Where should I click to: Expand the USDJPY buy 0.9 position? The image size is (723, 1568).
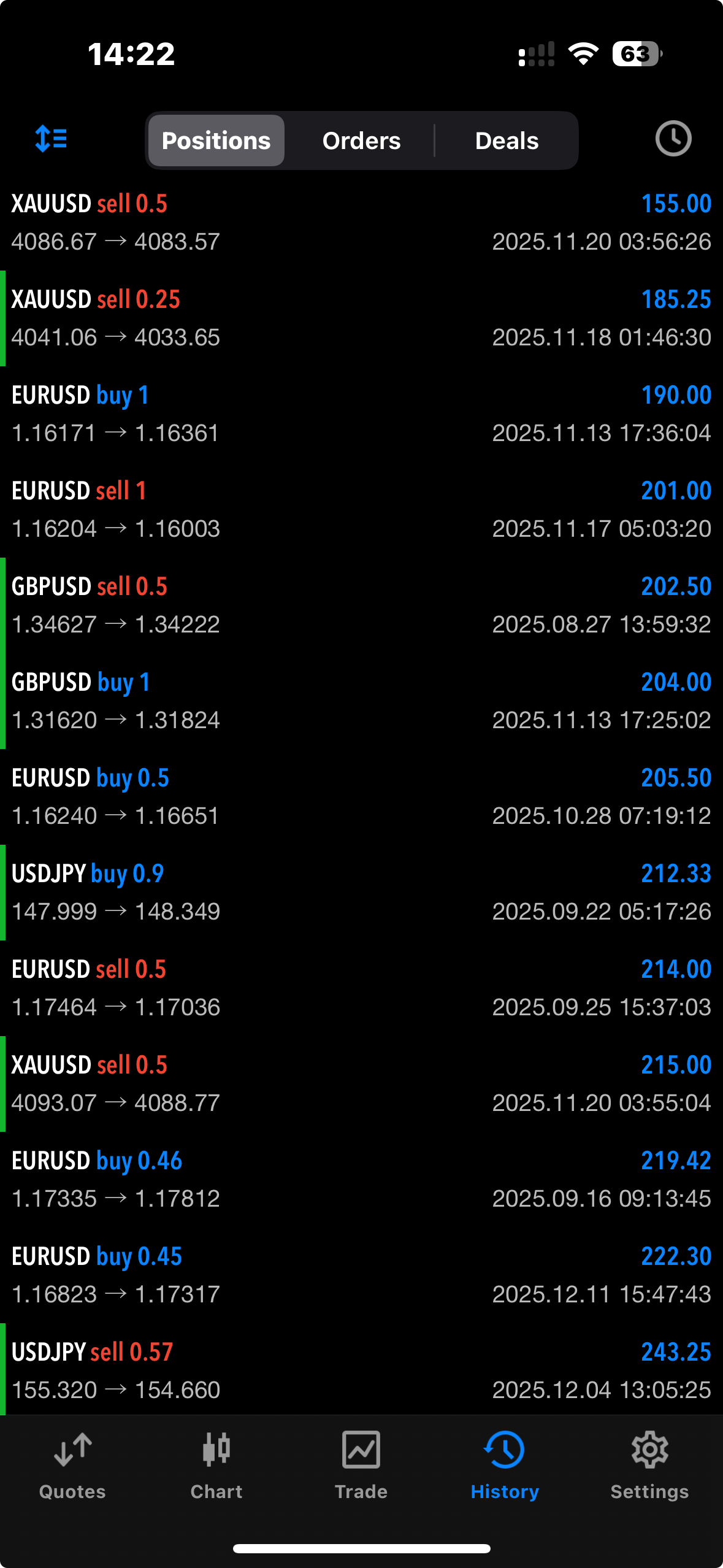point(361,892)
